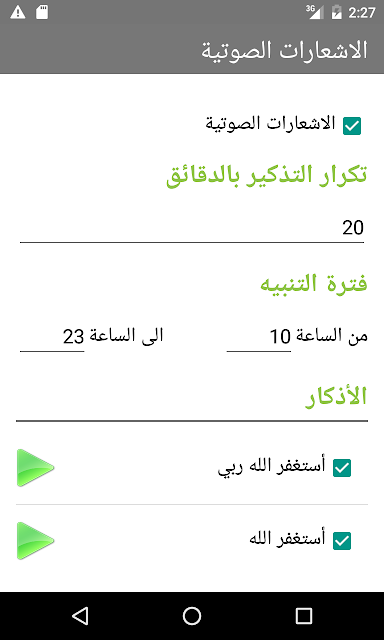384x640 pixels.
Task: Edit the reminder repeat minutes field showing 20
Action: coord(192,228)
